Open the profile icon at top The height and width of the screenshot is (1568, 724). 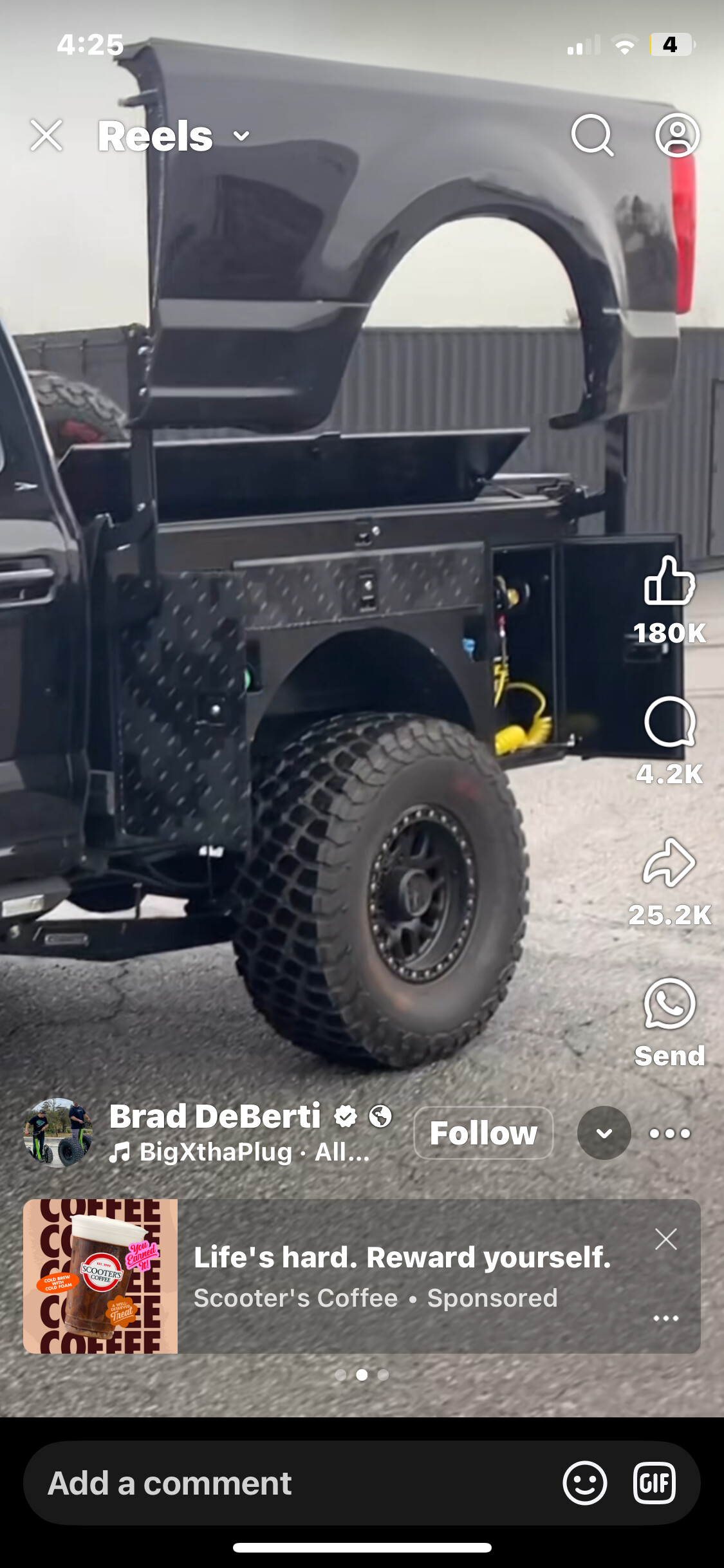[677, 135]
